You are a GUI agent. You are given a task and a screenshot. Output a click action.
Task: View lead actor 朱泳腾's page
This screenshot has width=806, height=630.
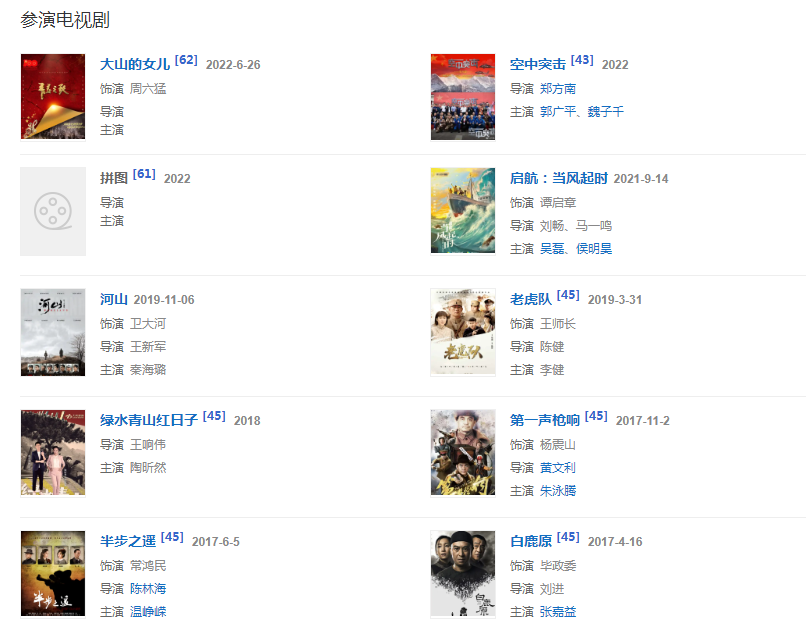coord(557,491)
